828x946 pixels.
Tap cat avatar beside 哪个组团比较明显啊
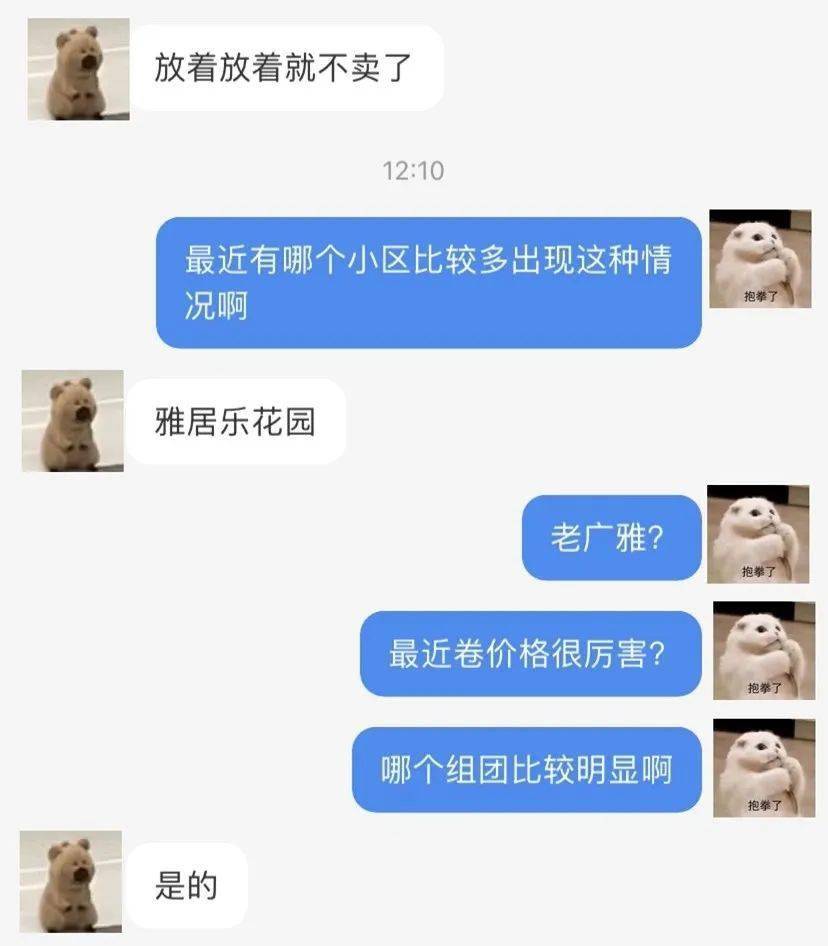(764, 767)
